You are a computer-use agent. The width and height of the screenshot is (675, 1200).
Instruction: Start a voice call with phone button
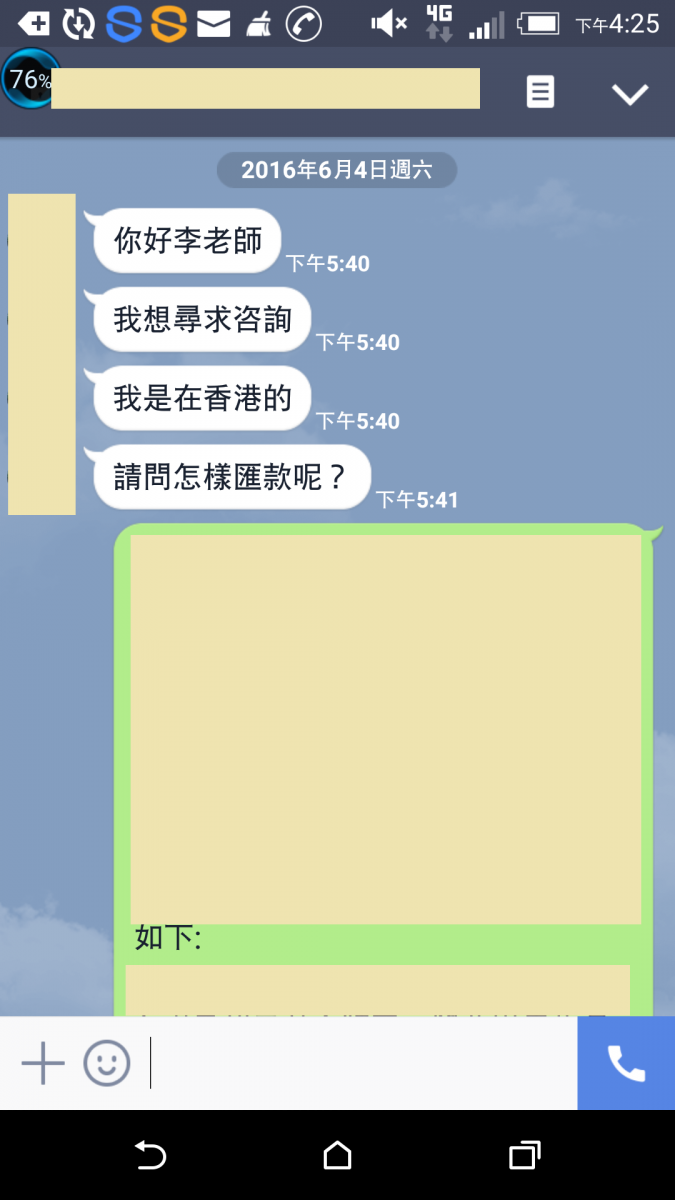point(626,1063)
